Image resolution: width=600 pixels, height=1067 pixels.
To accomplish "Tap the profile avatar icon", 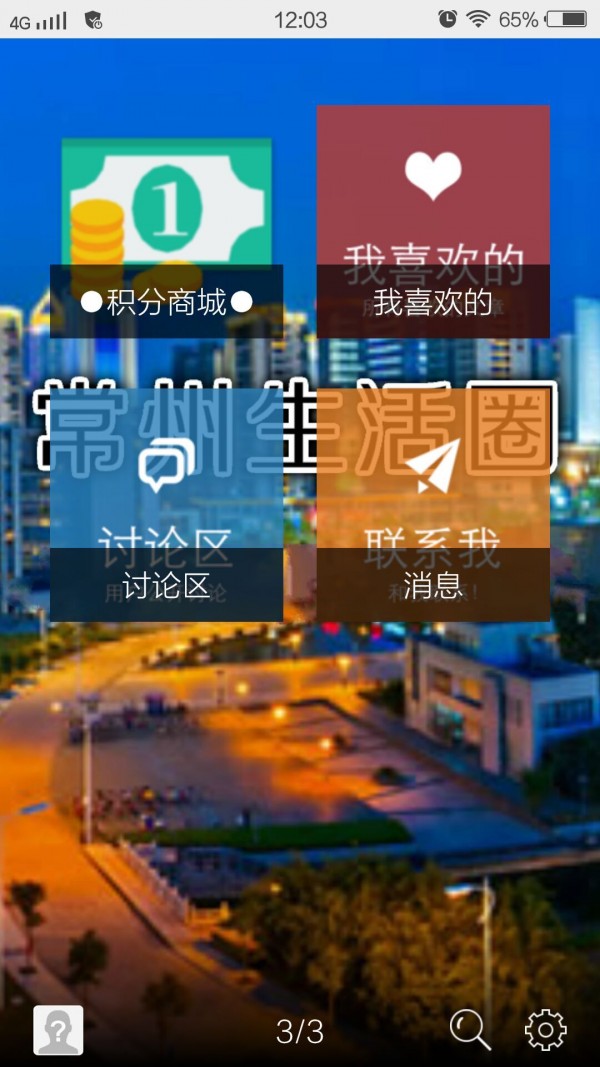I will (x=58, y=1030).
